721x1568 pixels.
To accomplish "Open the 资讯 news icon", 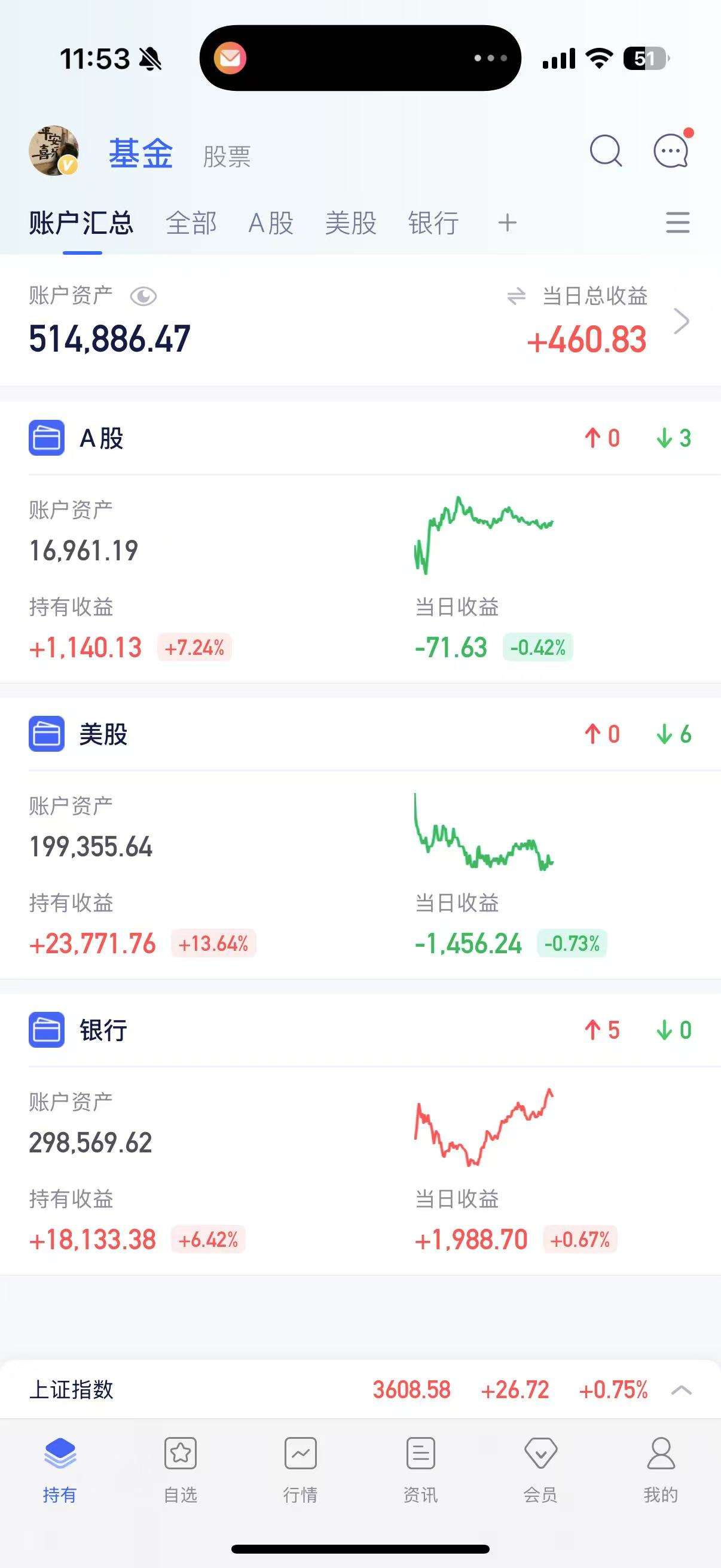I will [x=420, y=1454].
